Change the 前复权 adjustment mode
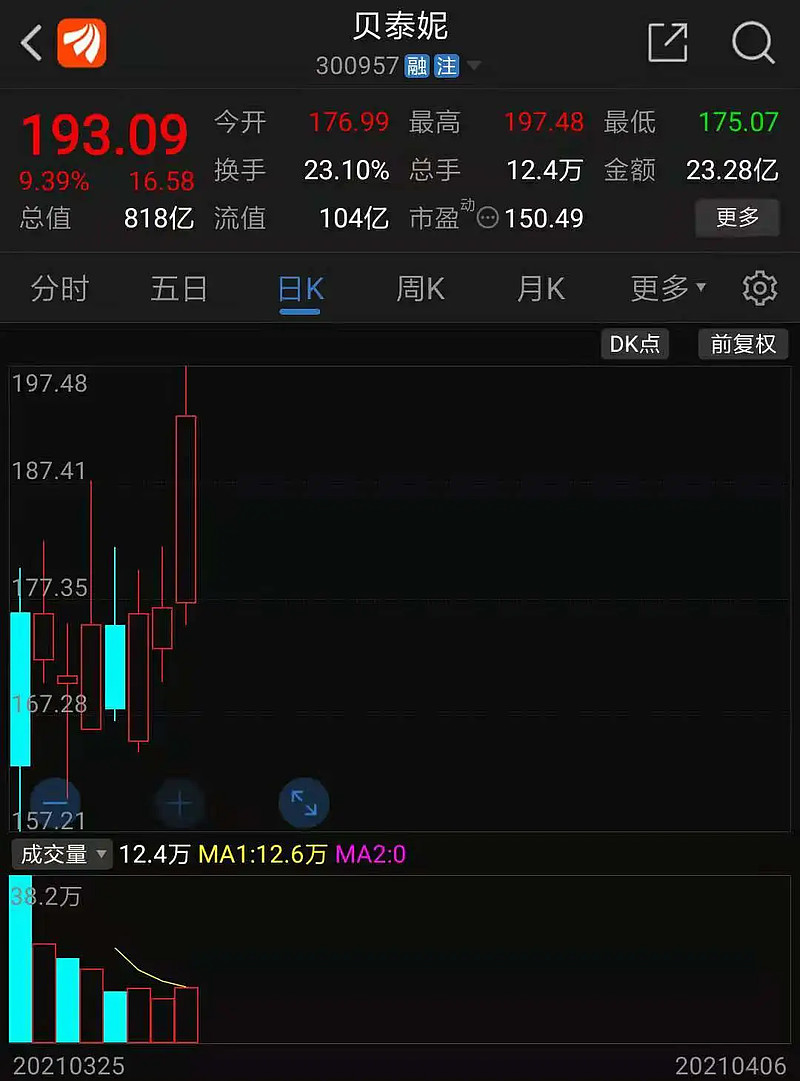This screenshot has width=800, height=1081. click(x=743, y=344)
